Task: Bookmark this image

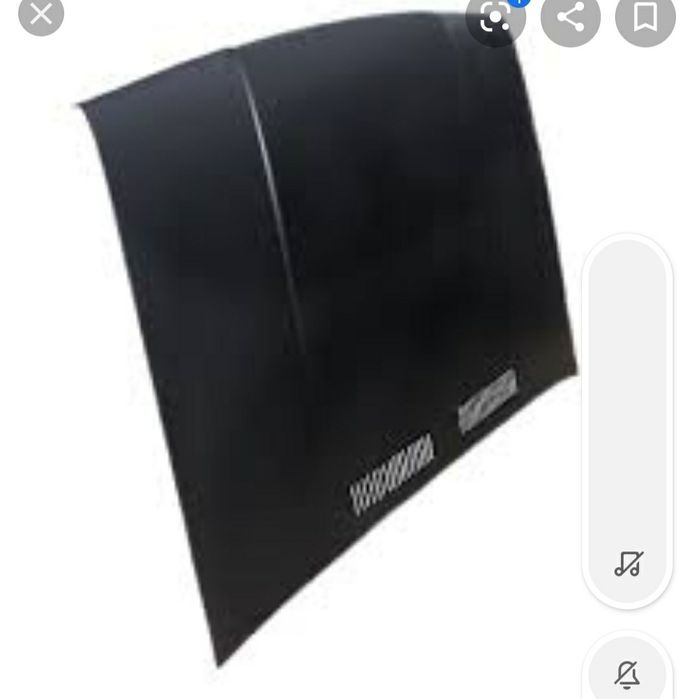Action: pos(645,16)
